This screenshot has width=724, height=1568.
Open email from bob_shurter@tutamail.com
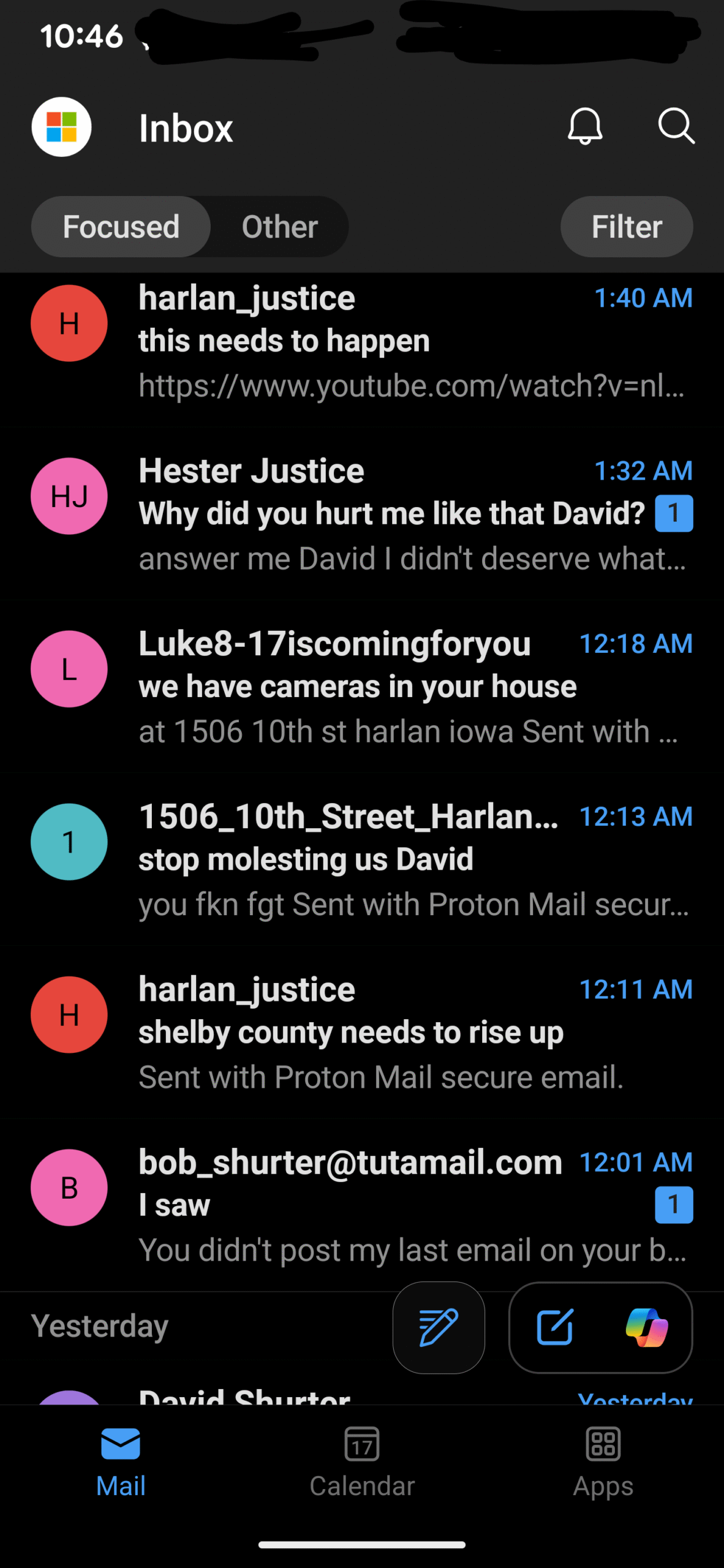[x=392, y=1205]
